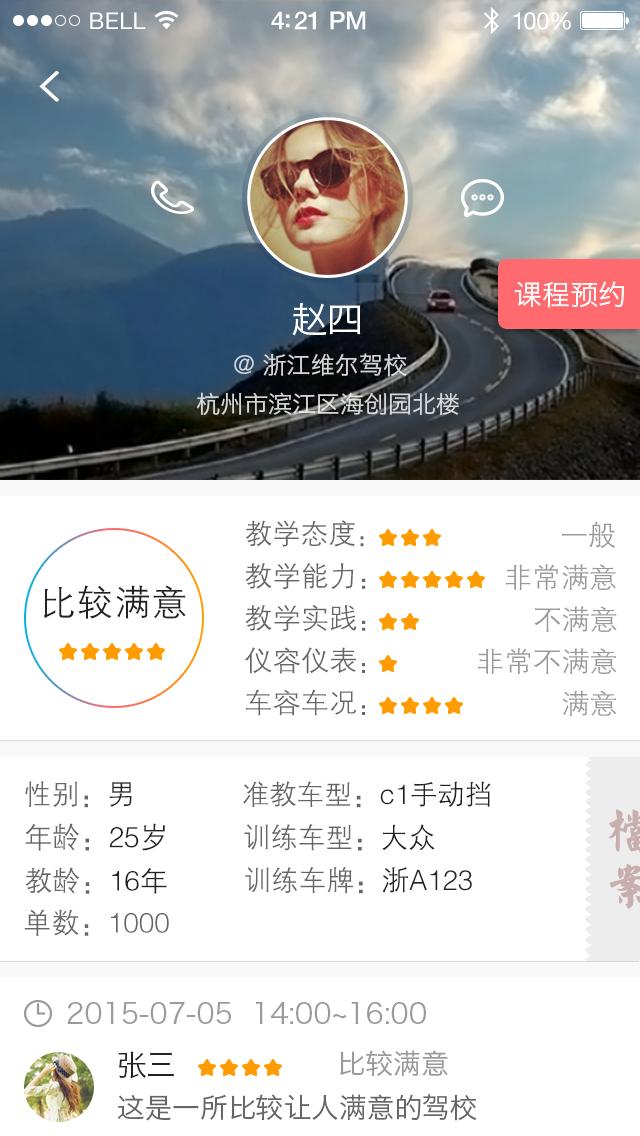The image size is (640, 1136).
Task: Open the 档案 side tab
Action: (618, 859)
